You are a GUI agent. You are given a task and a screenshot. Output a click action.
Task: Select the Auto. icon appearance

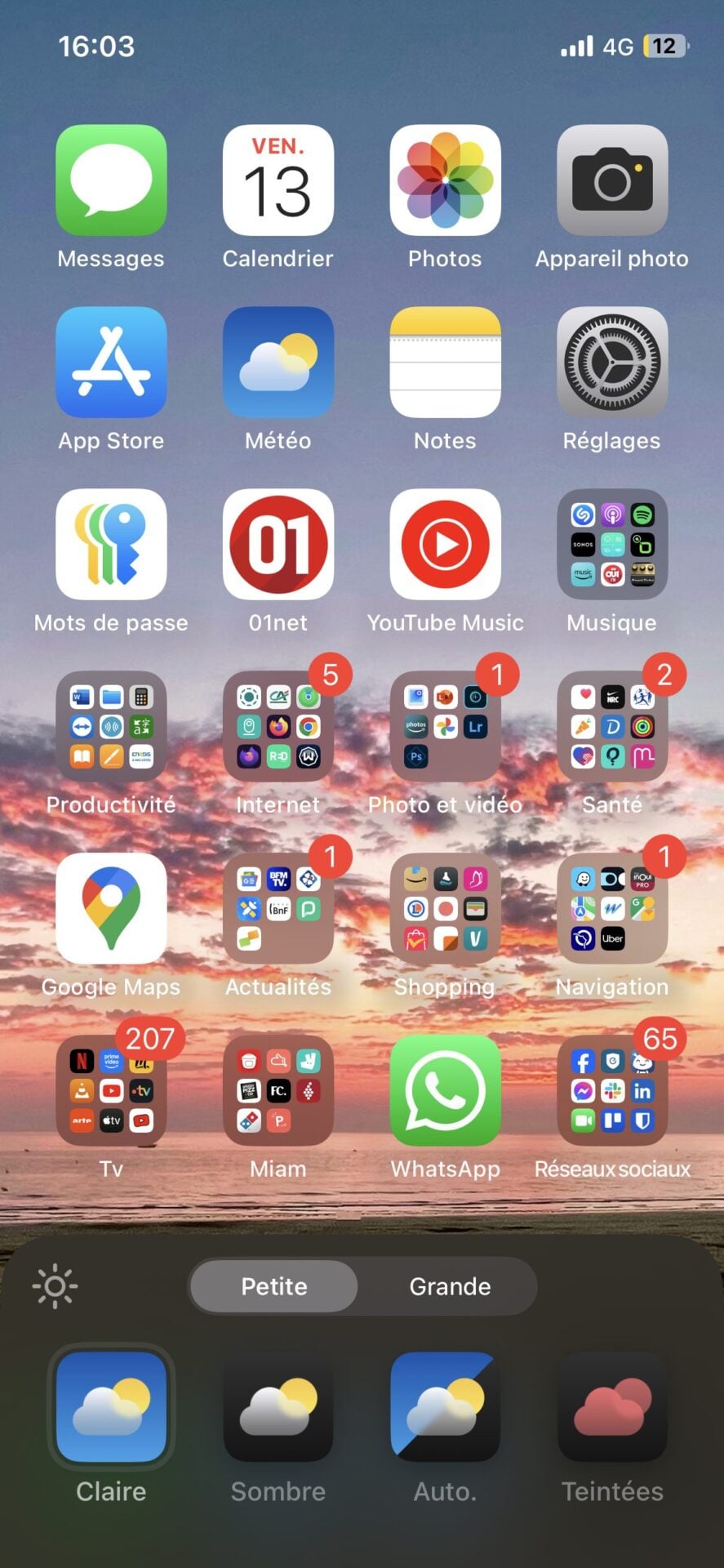click(x=445, y=1406)
